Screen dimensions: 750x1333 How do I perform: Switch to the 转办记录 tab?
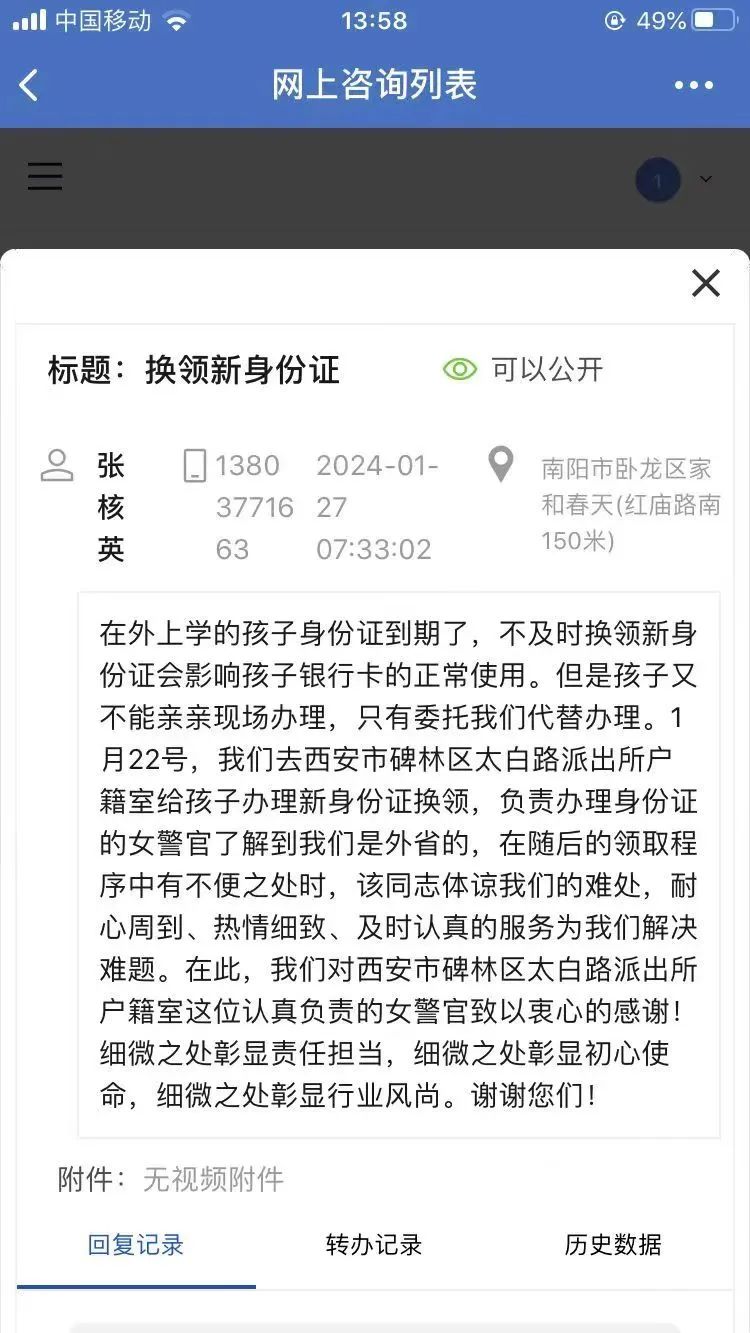374,1245
